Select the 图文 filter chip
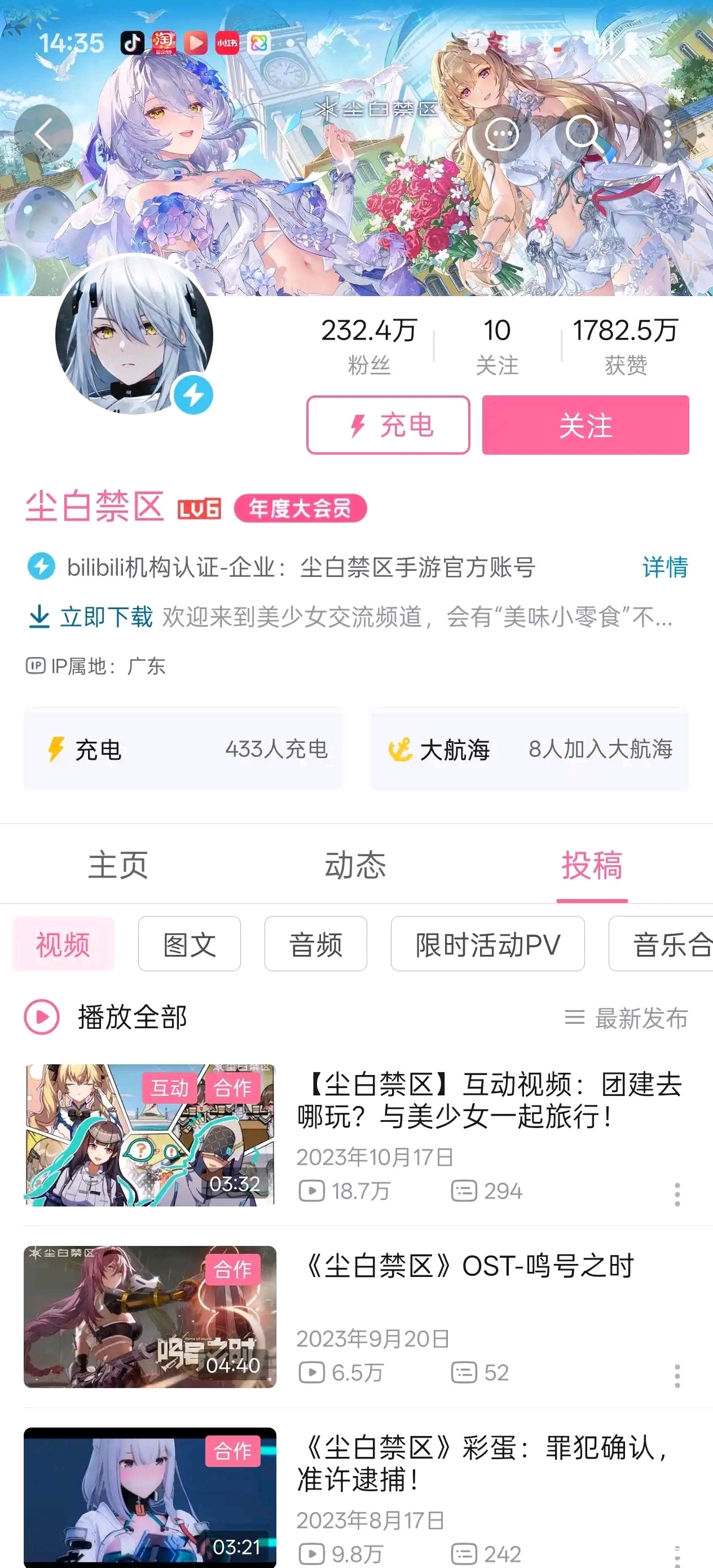This screenshot has height=1568, width=713. pos(190,944)
